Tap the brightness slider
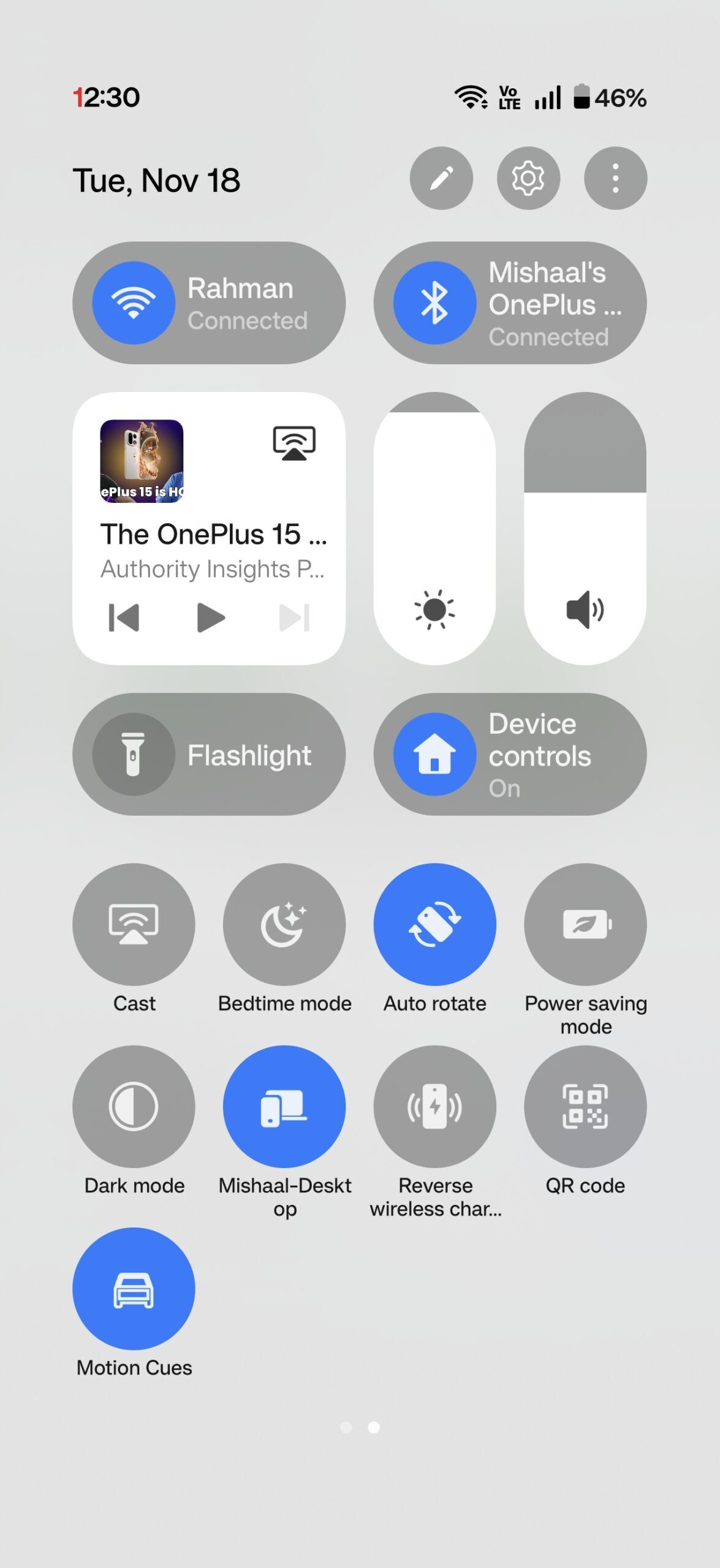This screenshot has width=720, height=1568. point(434,528)
